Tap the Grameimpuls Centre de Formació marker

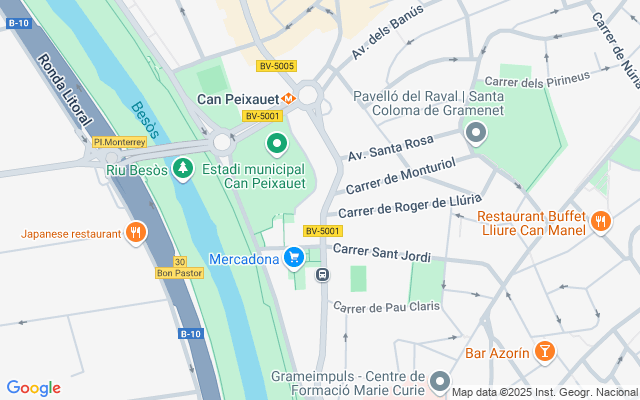pos(441,382)
